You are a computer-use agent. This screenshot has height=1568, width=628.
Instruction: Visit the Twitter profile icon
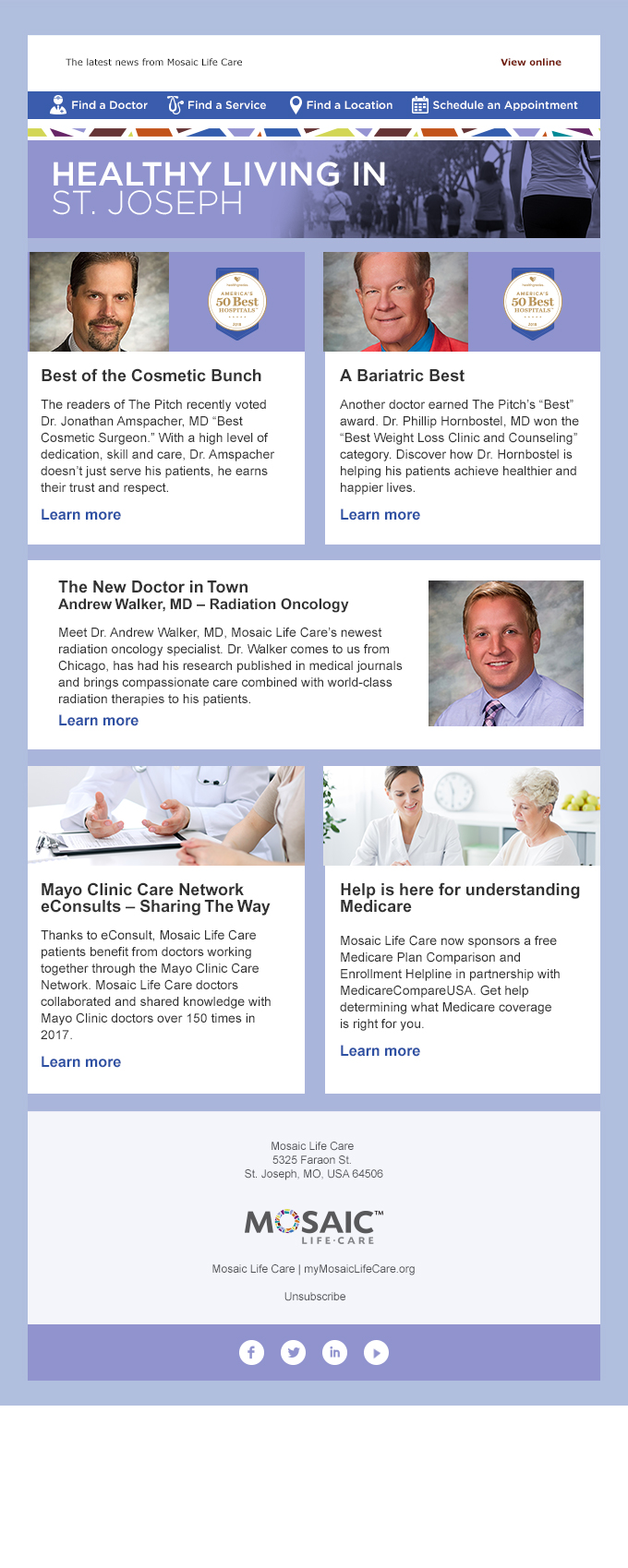[x=293, y=1352]
